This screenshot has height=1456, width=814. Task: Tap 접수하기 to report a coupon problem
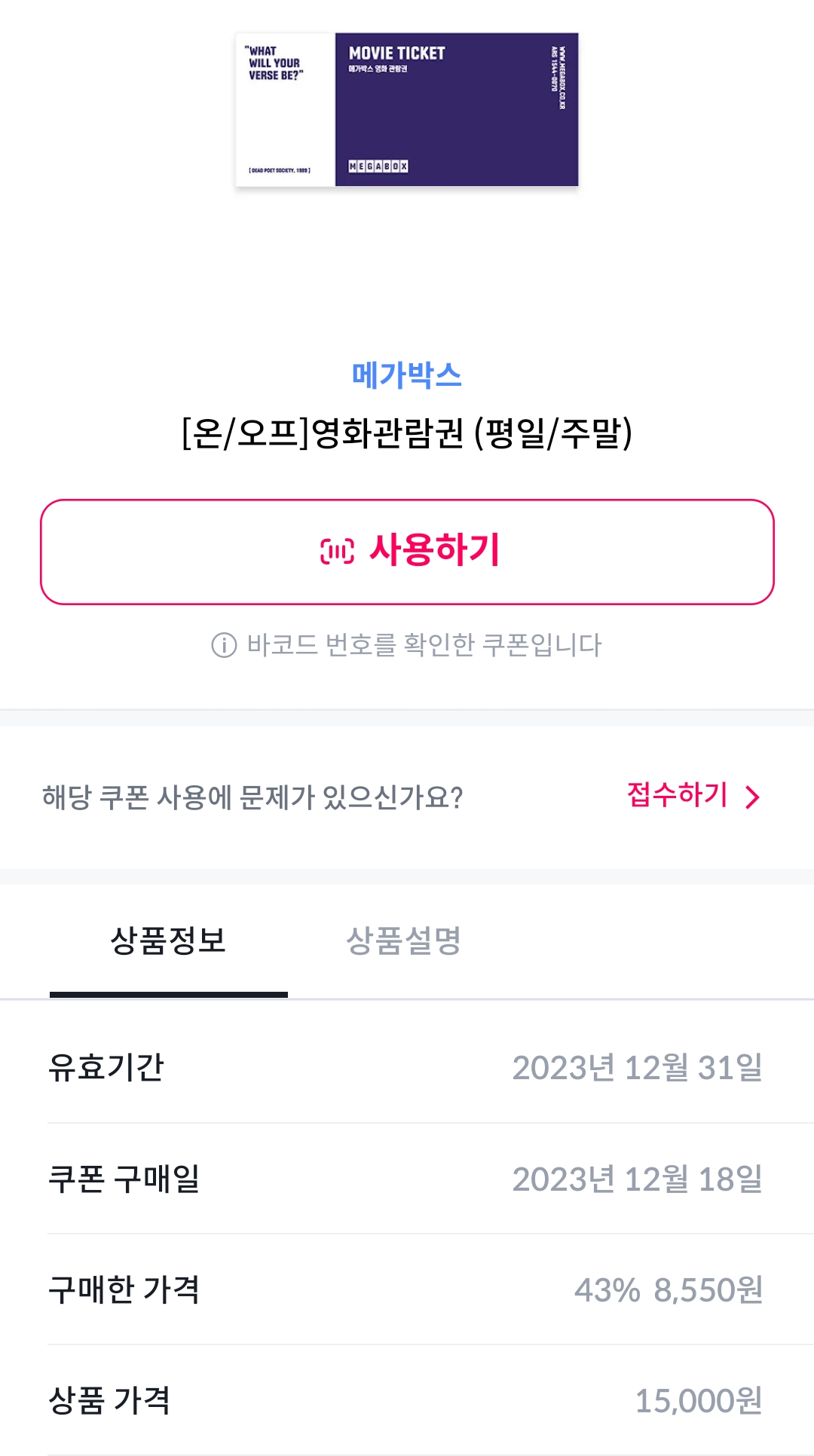(675, 794)
